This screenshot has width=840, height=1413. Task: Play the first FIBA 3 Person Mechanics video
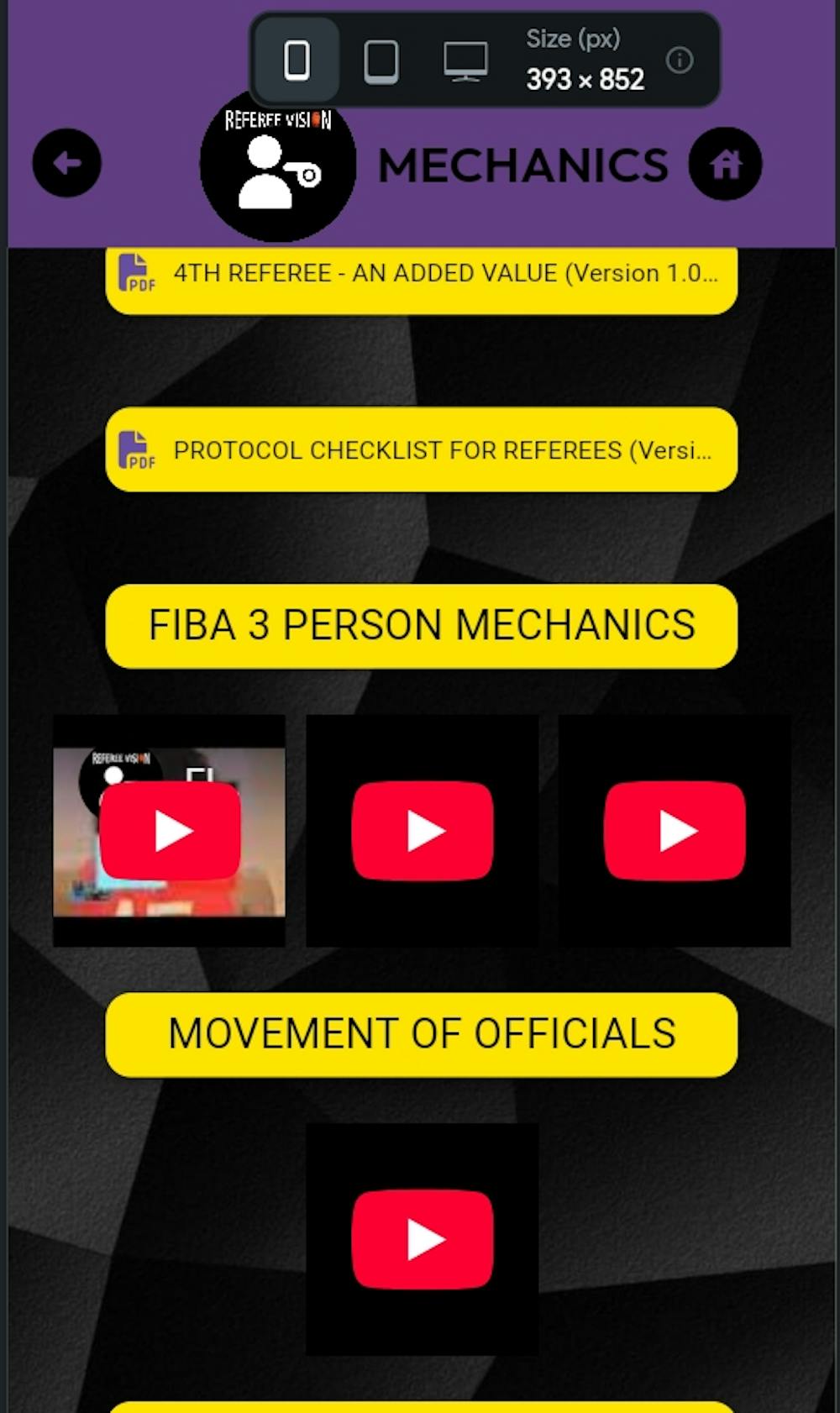point(170,831)
